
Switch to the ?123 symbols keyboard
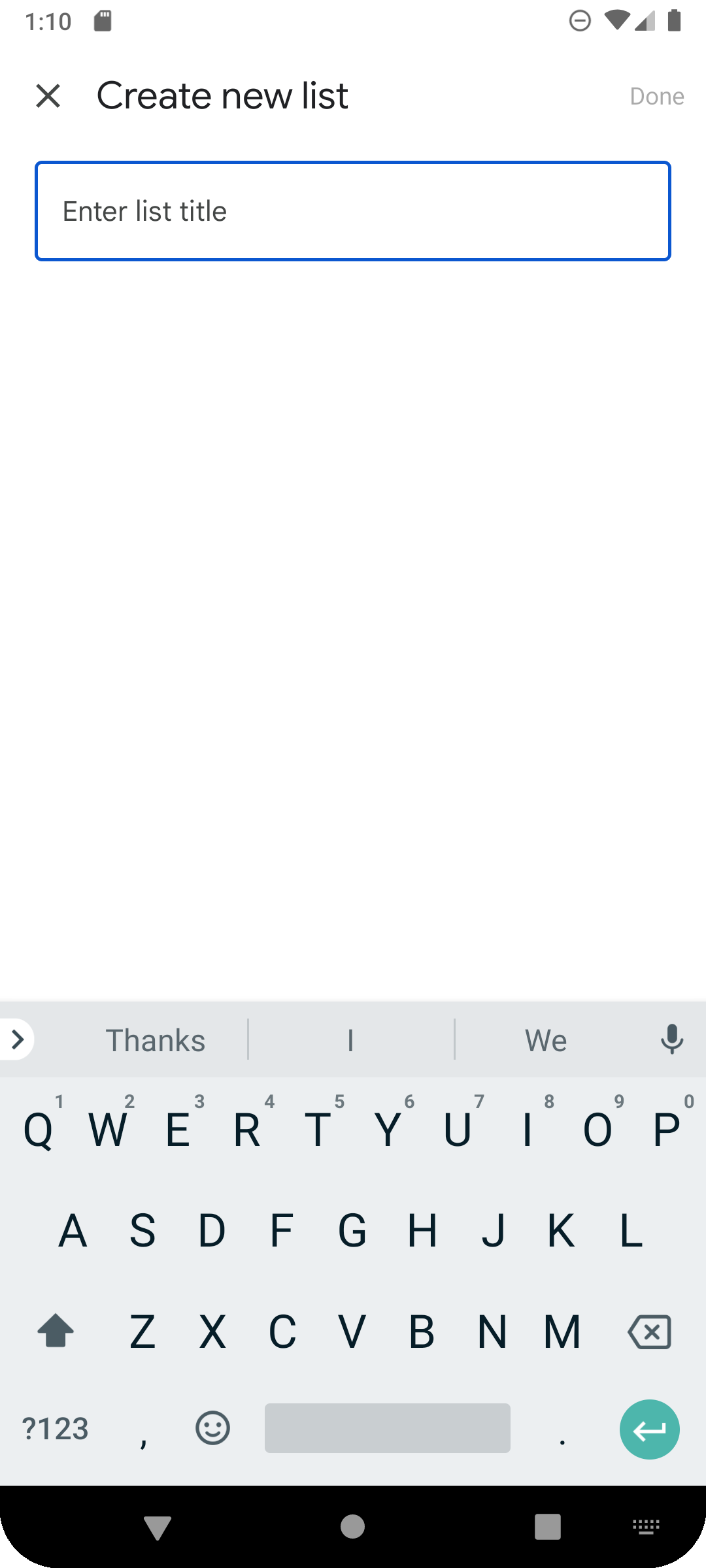55,1428
